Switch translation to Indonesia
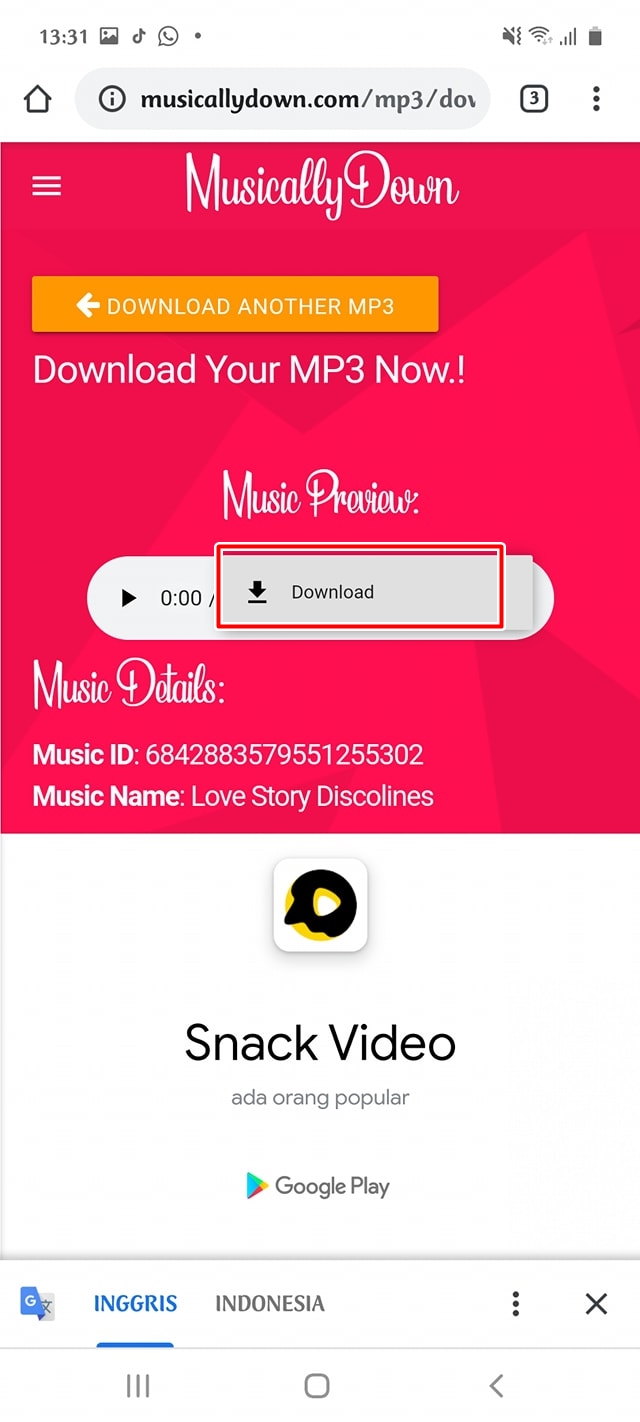 pos(270,1304)
